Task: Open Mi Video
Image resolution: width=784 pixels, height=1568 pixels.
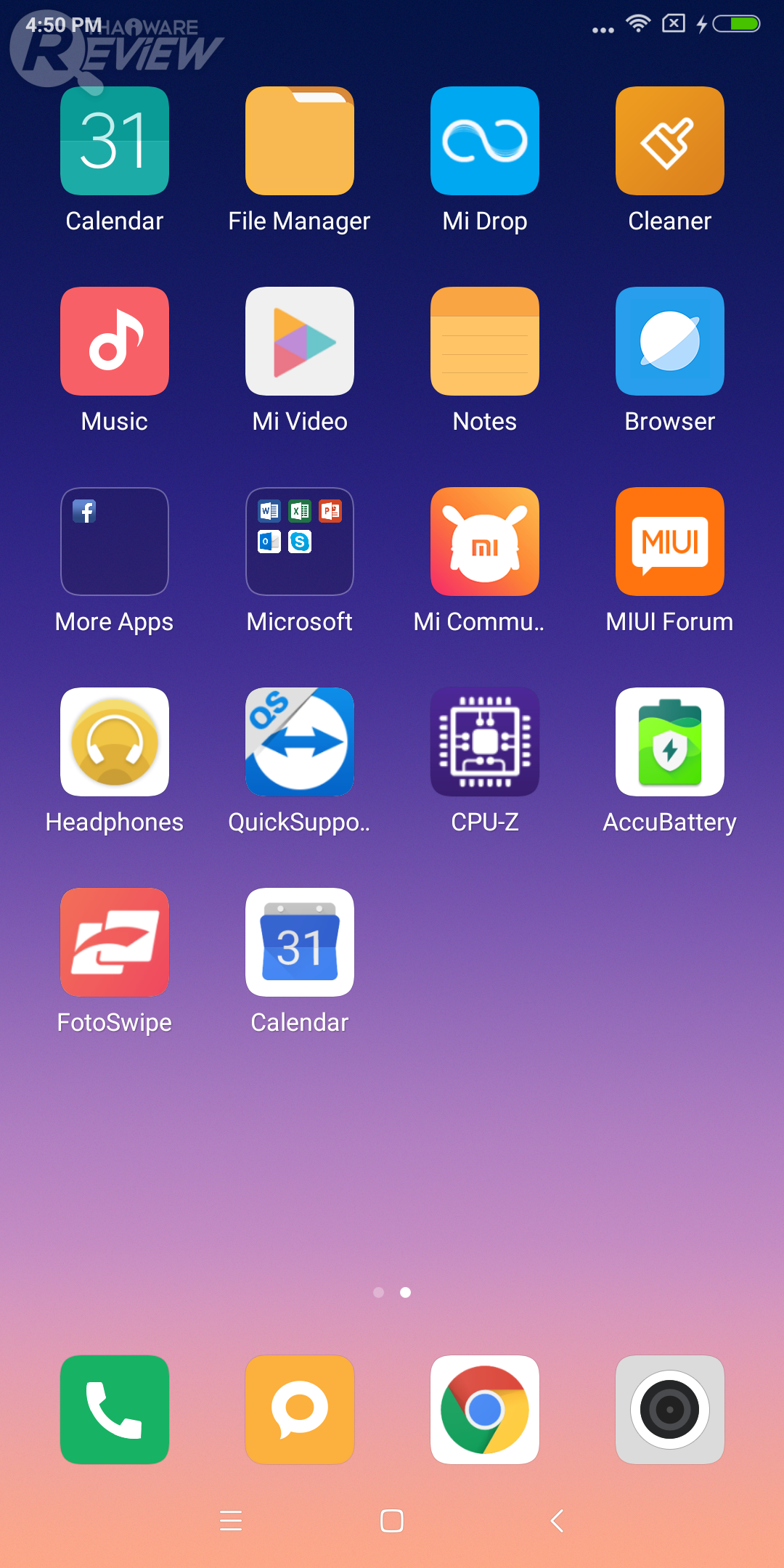Action: (299, 341)
